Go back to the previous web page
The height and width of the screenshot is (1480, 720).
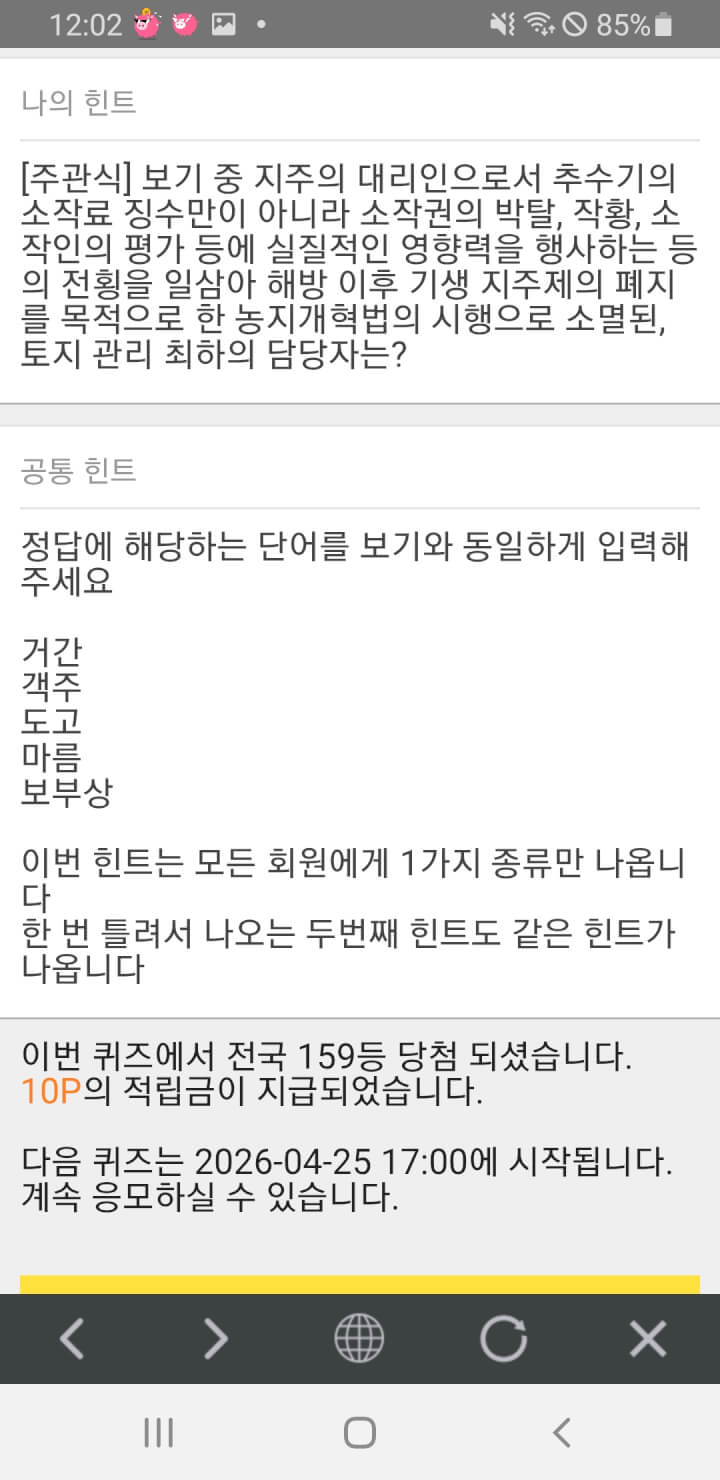coord(72,1338)
